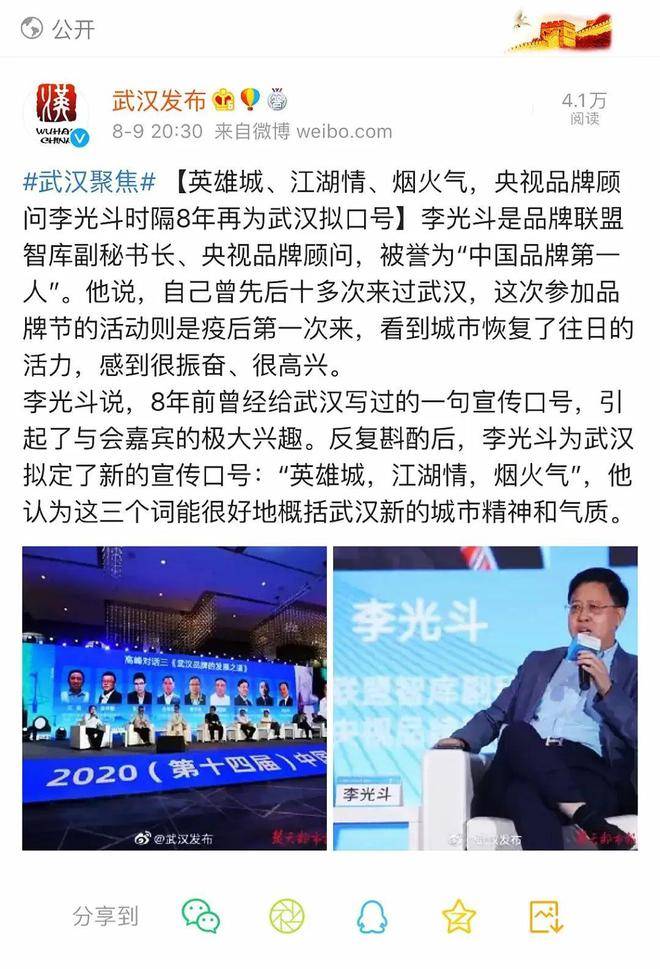
Task: Enlarge the summit panel stage photo
Action: 174,698
